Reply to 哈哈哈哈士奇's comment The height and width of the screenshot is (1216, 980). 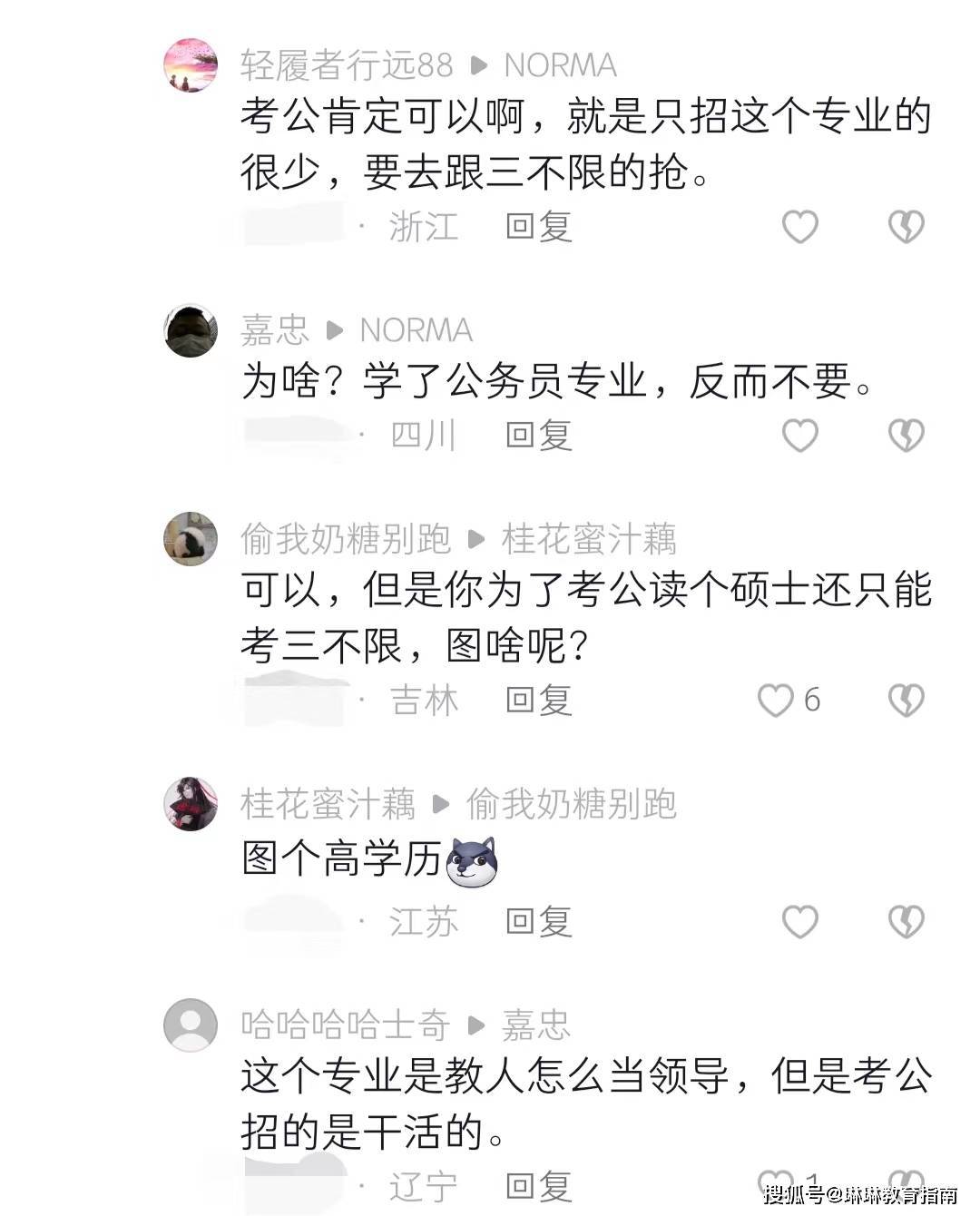[538, 1185]
